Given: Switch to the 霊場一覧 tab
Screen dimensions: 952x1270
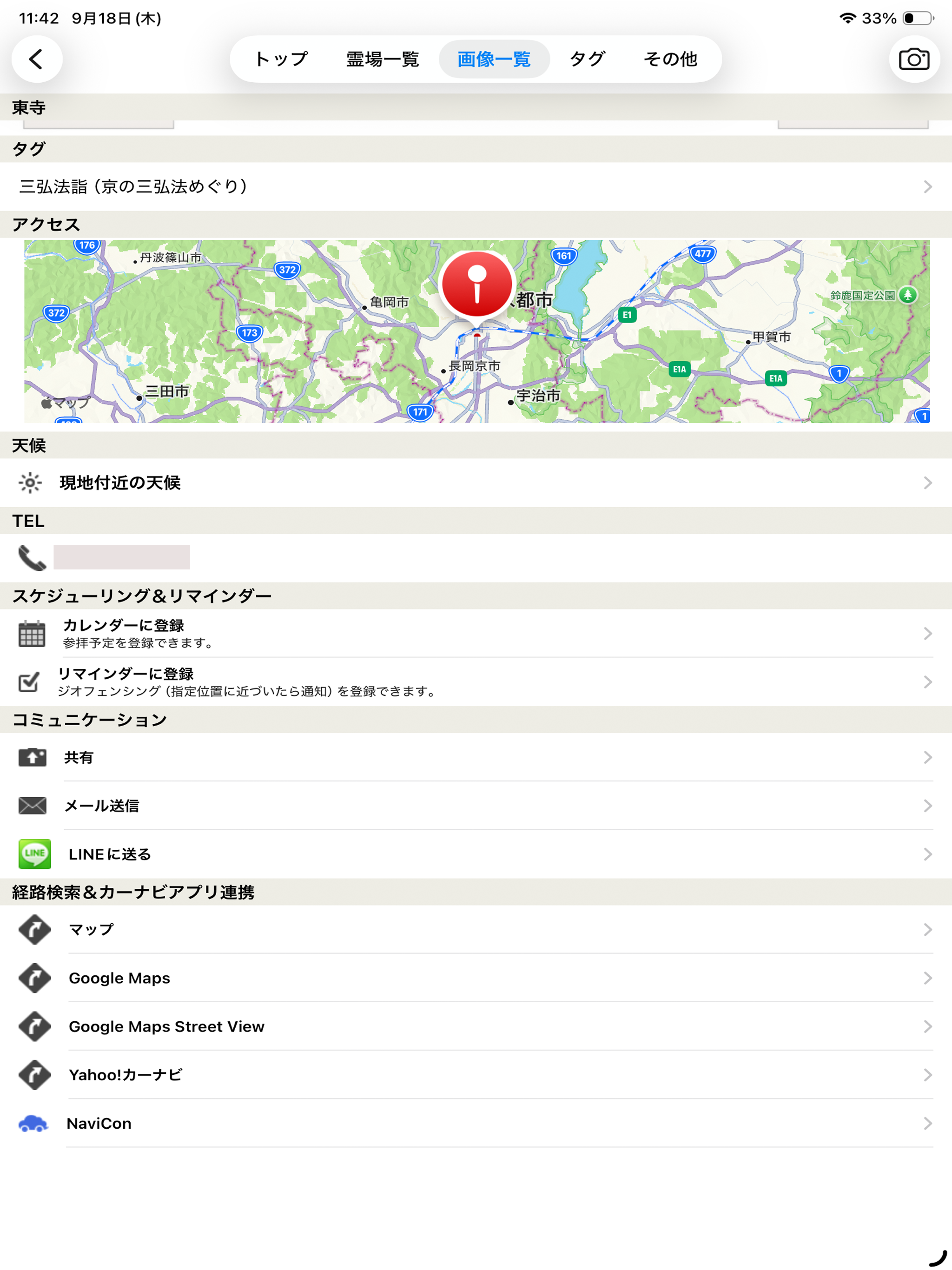Looking at the screenshot, I should tap(383, 58).
